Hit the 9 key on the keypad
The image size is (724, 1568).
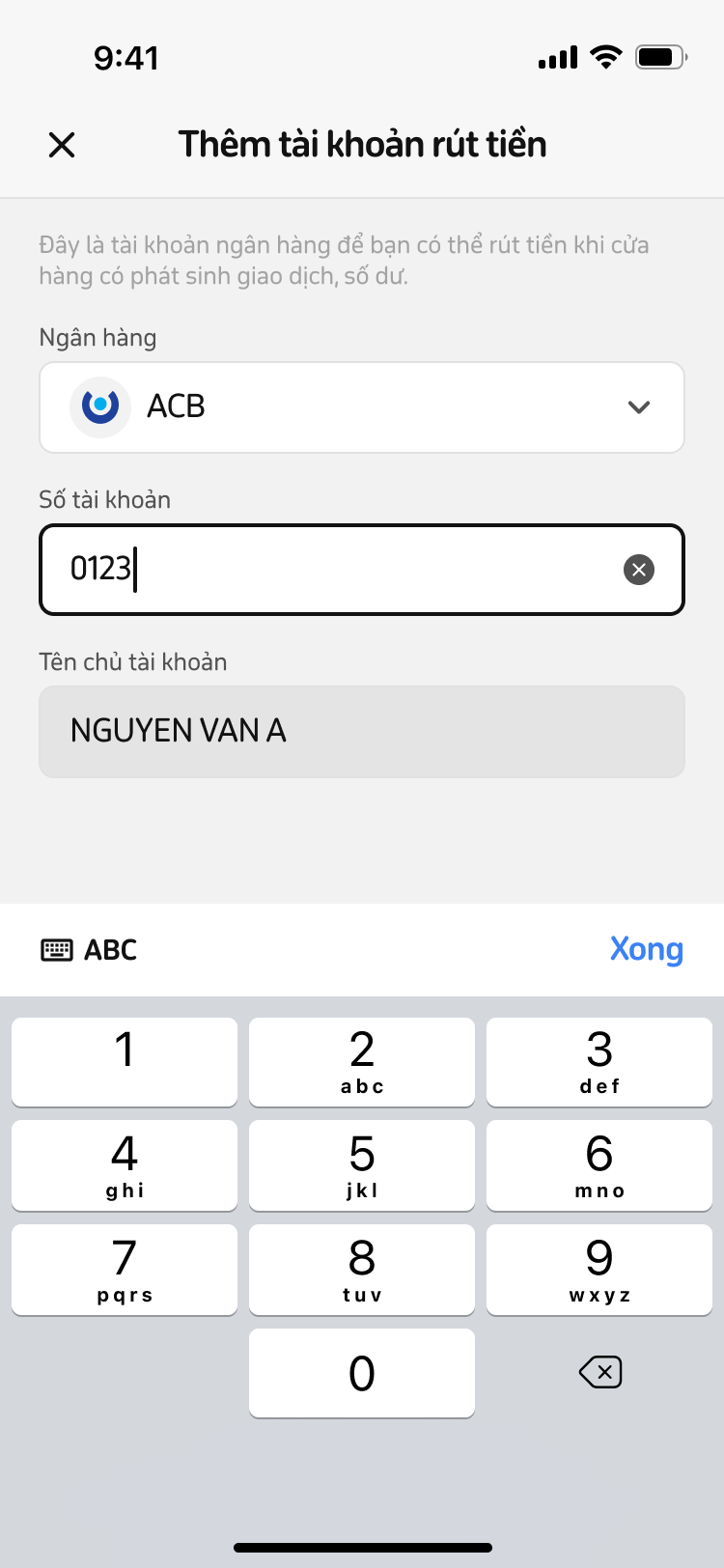599,1269
